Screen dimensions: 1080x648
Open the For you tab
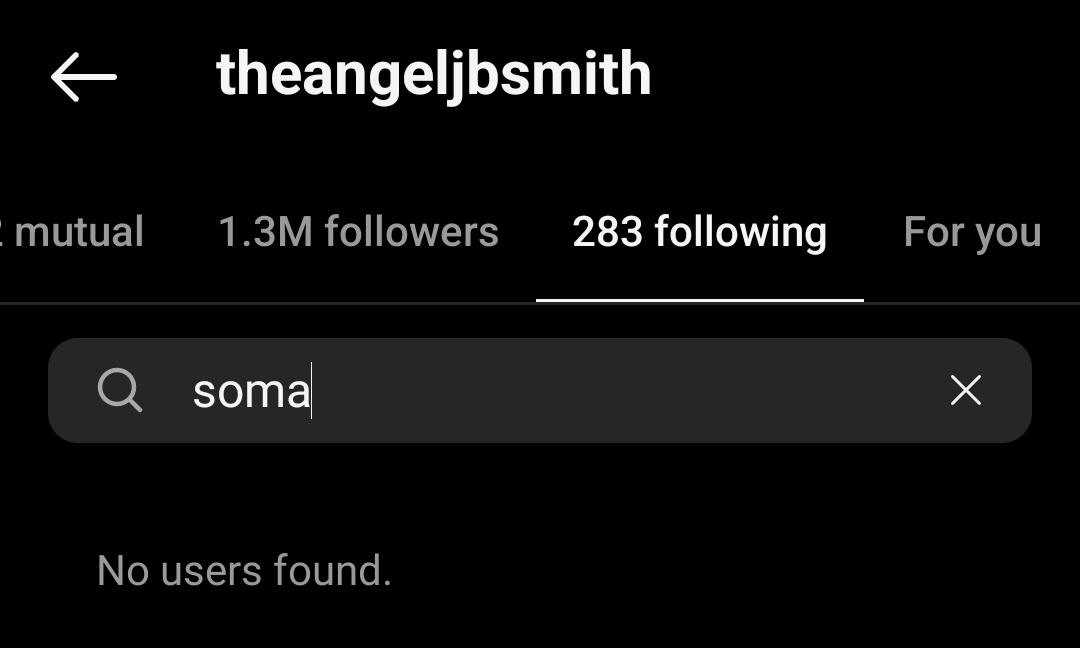click(972, 232)
